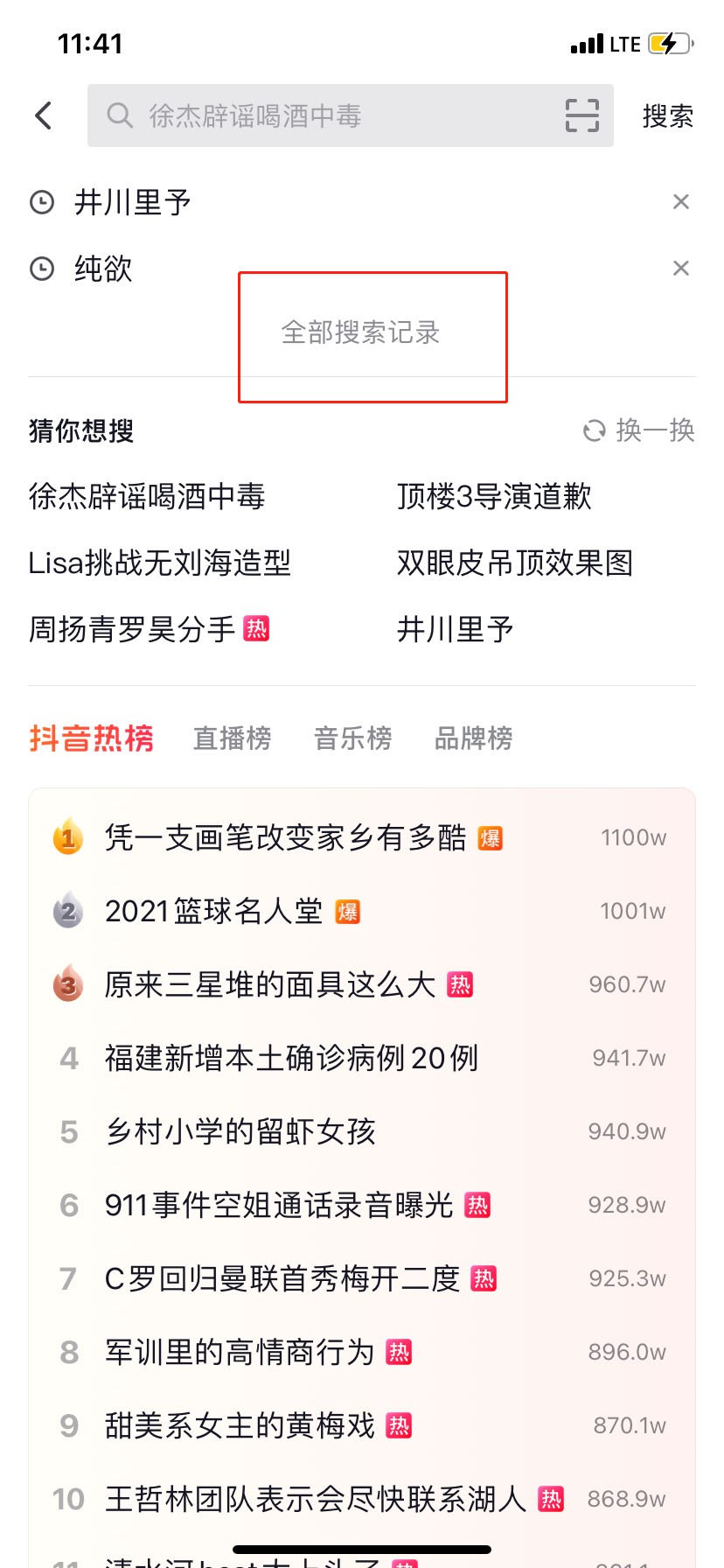Select the suggestion 顶楼3导演道歉
Viewport: 724px width, 1568px height.
[494, 496]
